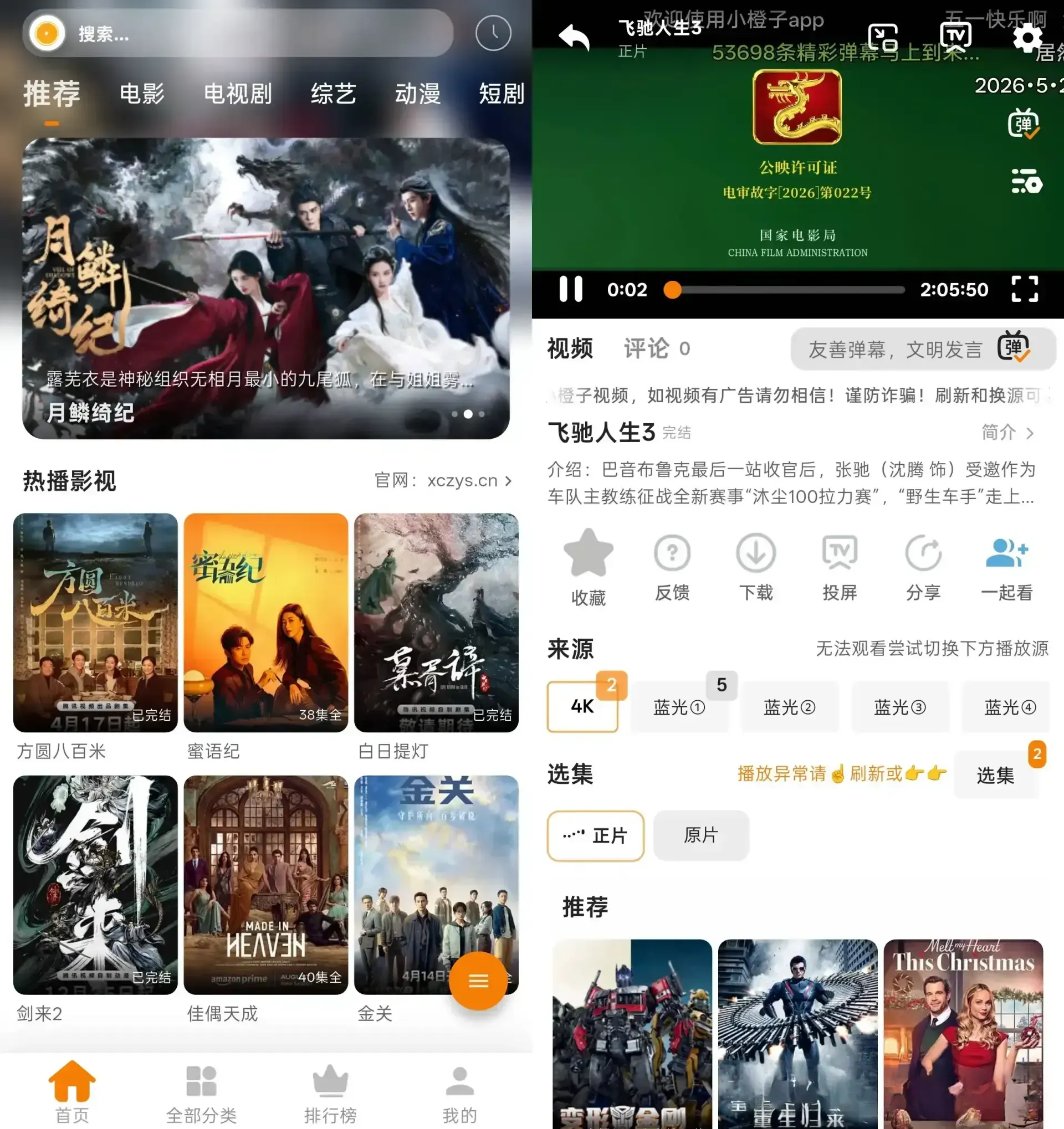
Task: Switch to the 电影 tab
Action: (x=142, y=94)
